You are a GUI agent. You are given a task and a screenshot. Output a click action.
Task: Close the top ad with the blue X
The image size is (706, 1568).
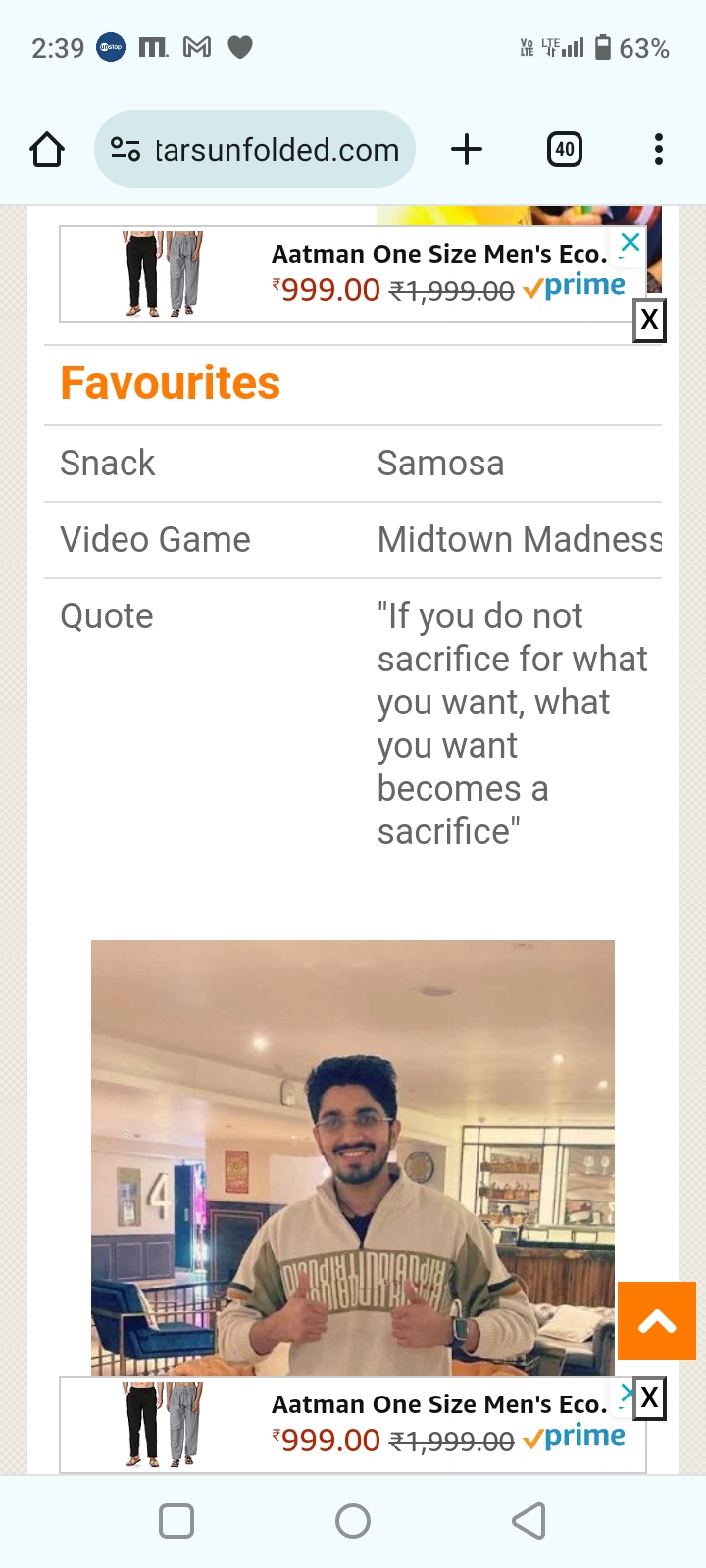[x=630, y=242]
